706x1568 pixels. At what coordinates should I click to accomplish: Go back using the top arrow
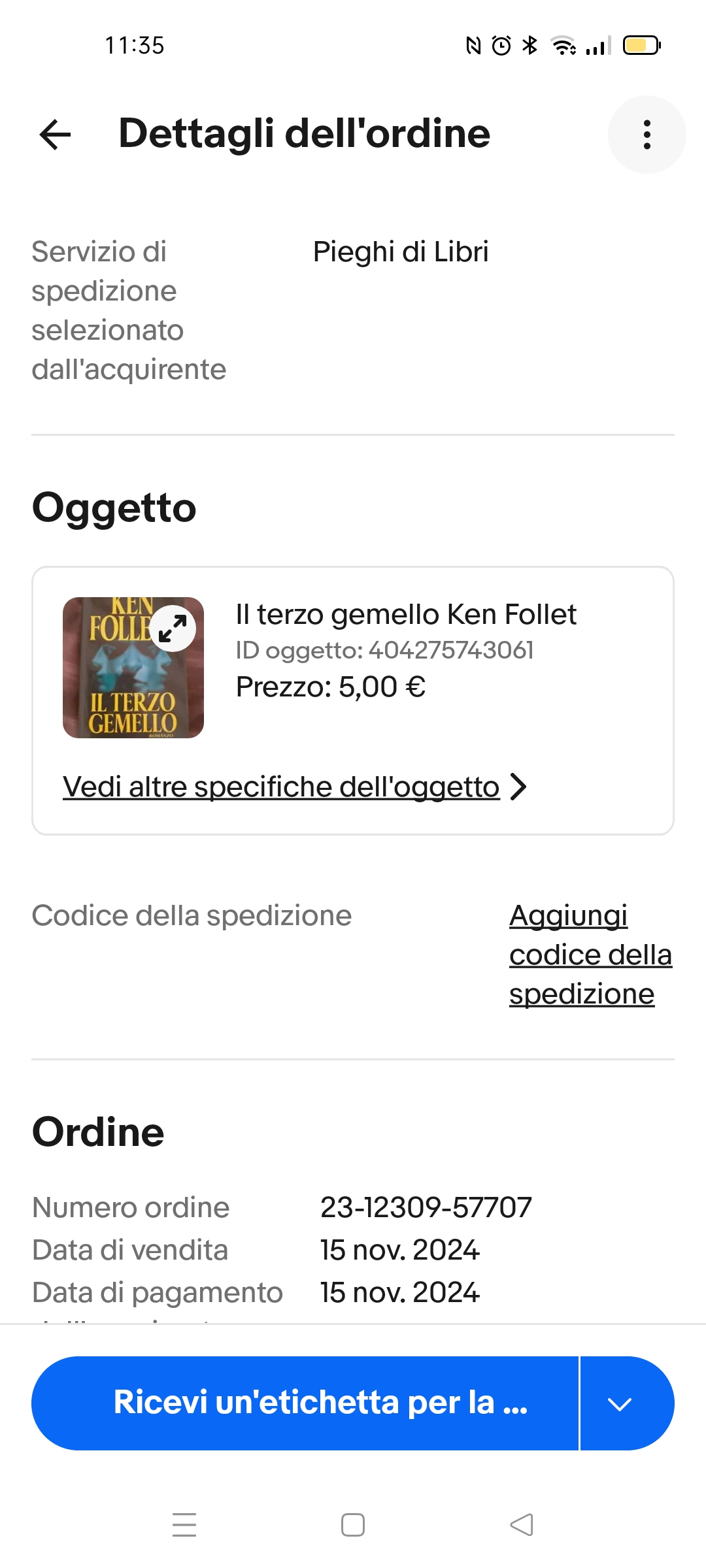[56, 135]
